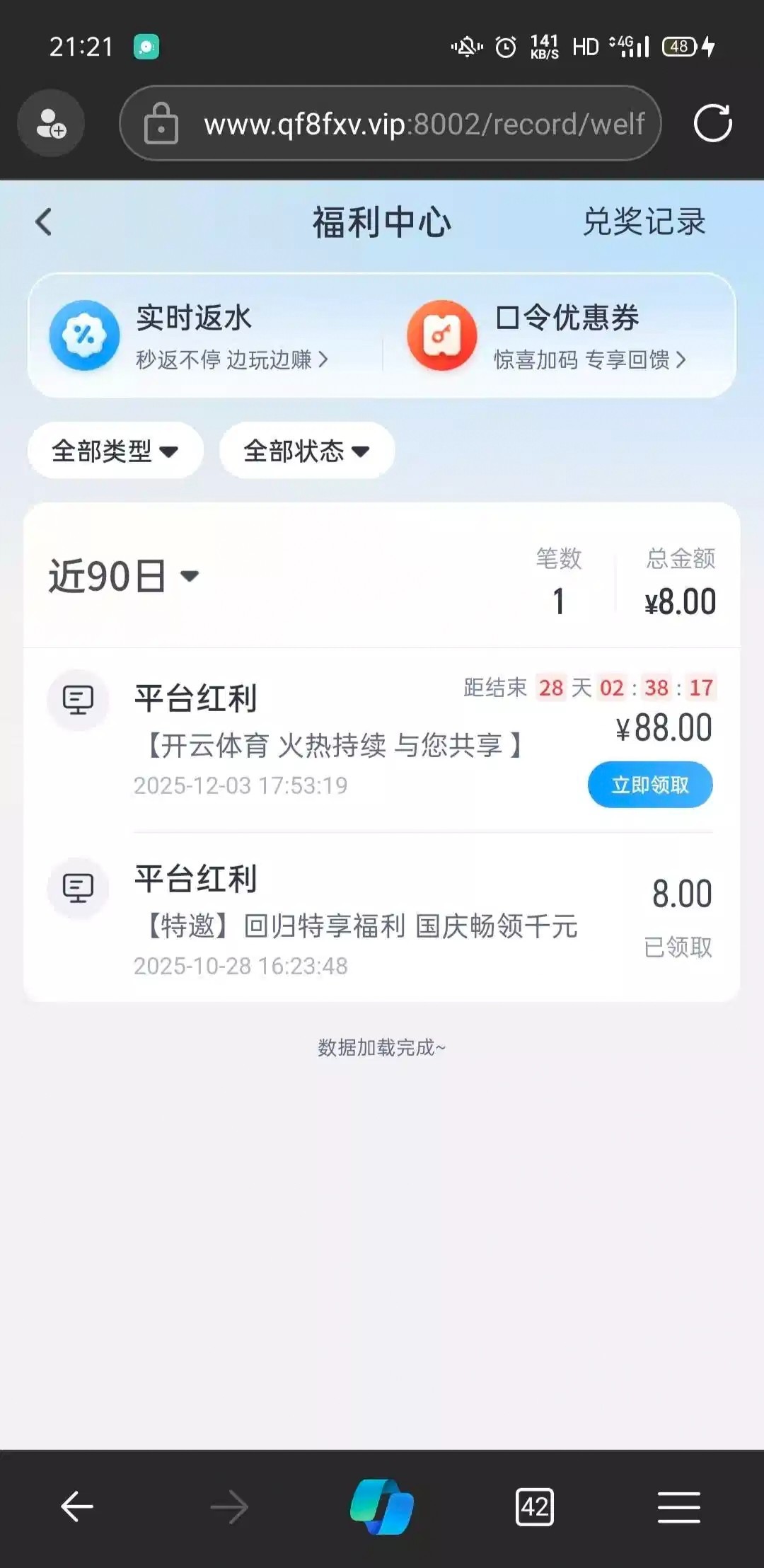Go back from the 福利中心 page
The image size is (764, 1568).
tap(44, 222)
